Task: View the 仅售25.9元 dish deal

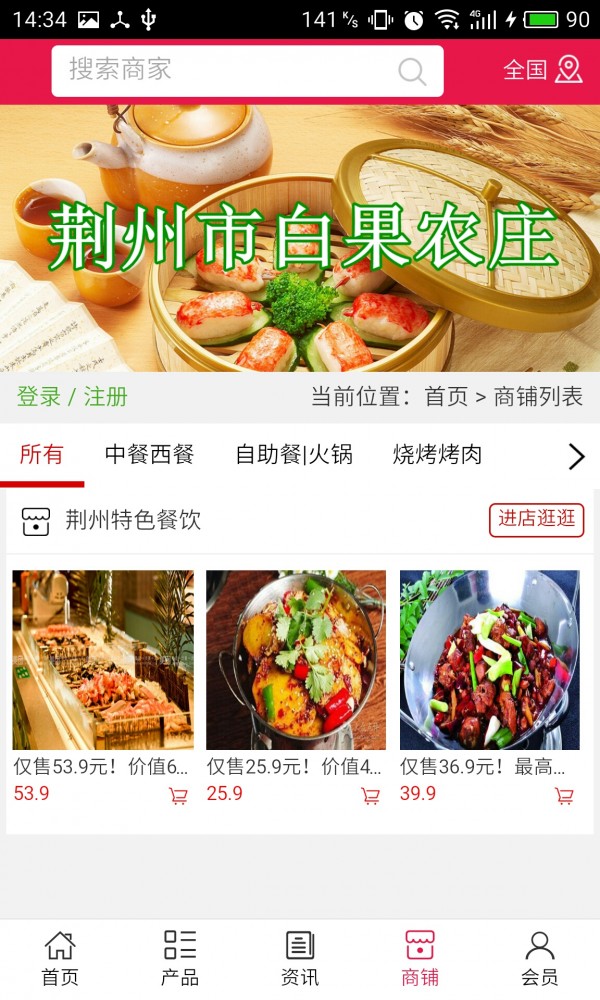Action: click(296, 660)
